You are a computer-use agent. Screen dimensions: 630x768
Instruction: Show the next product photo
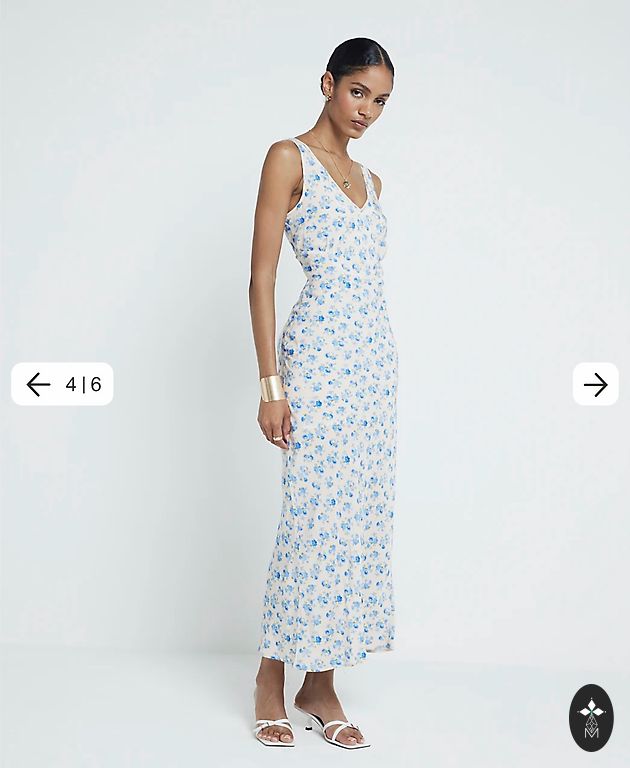coord(595,384)
